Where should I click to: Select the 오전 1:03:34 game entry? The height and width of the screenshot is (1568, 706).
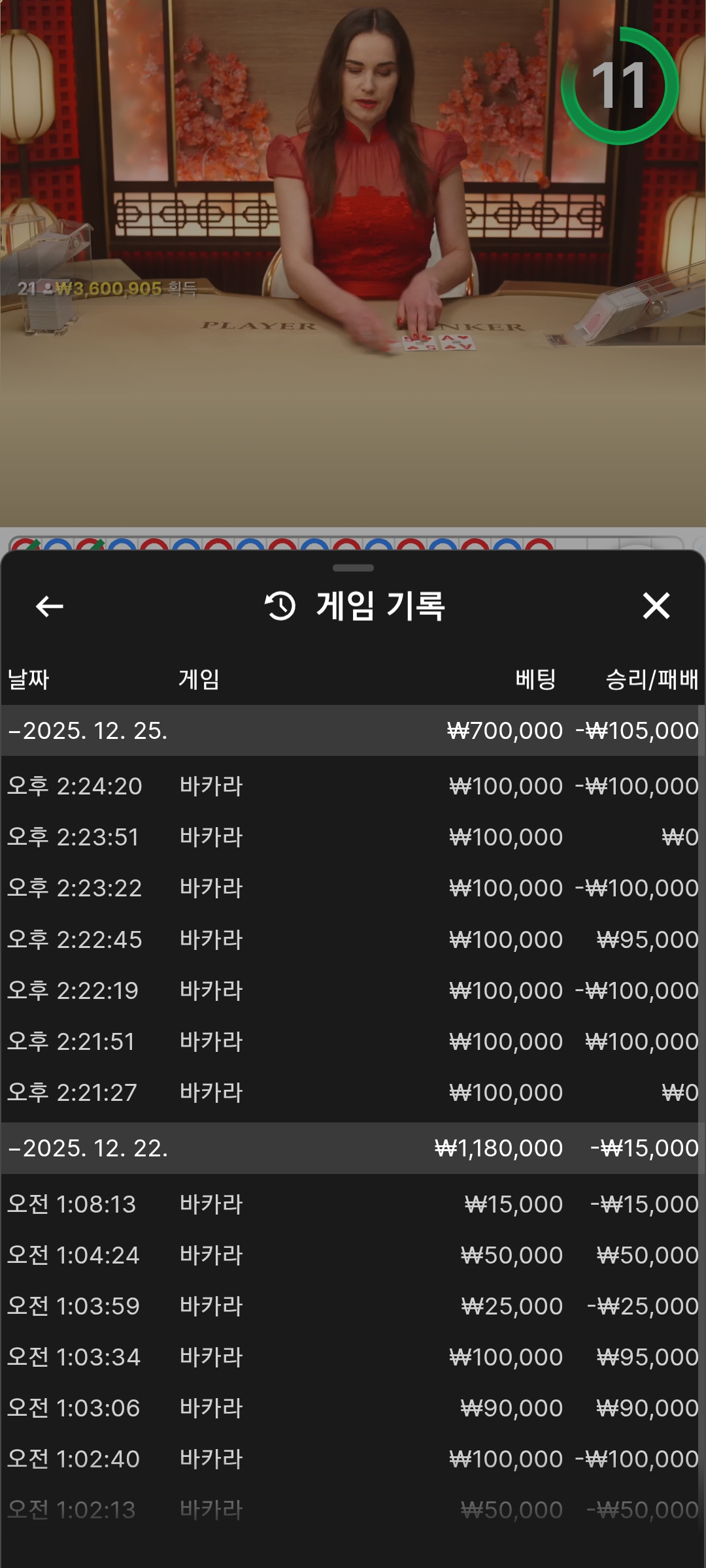click(x=352, y=1357)
